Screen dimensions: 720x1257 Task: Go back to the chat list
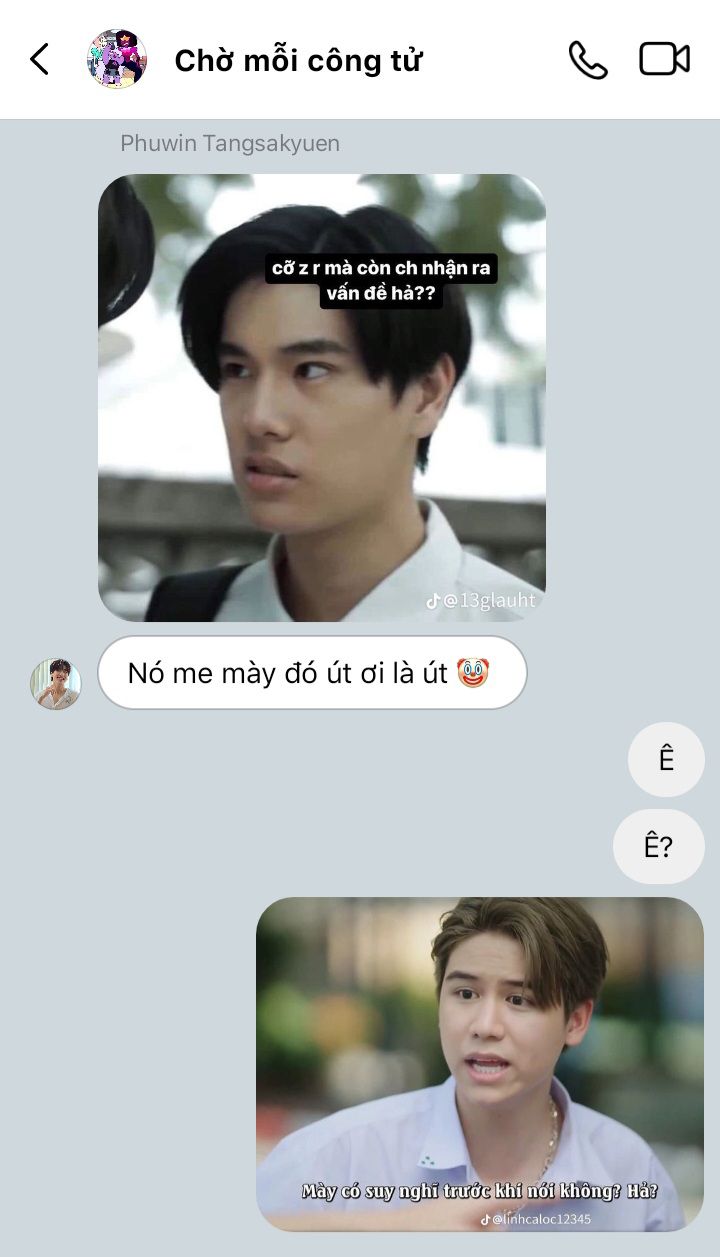pyautogui.click(x=40, y=59)
